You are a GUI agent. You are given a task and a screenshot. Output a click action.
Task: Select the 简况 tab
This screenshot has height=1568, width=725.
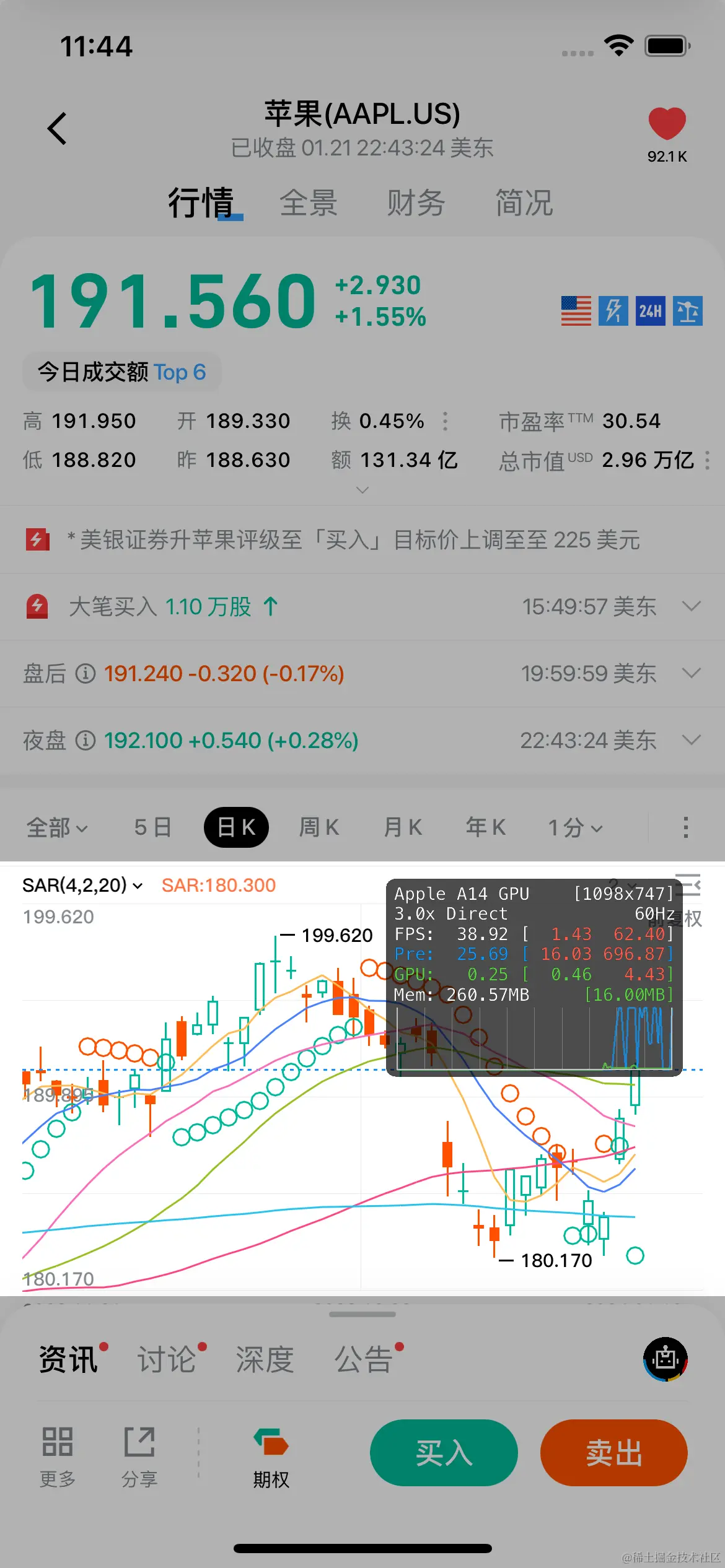pos(524,203)
